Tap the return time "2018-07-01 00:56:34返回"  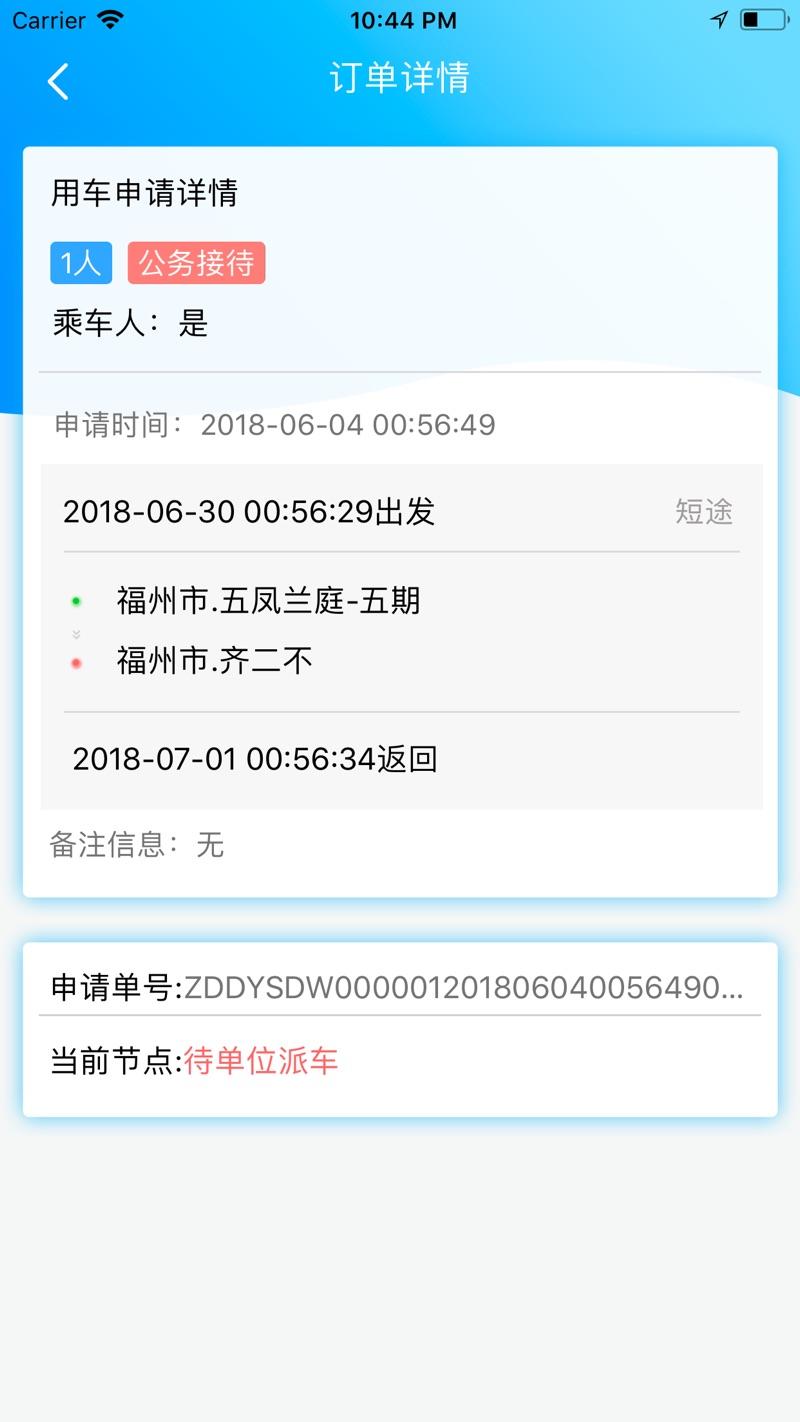(x=257, y=759)
